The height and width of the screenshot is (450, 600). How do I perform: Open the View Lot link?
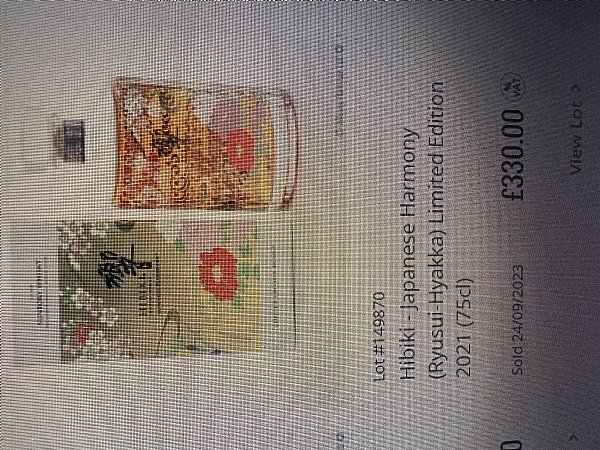[x=576, y=129]
